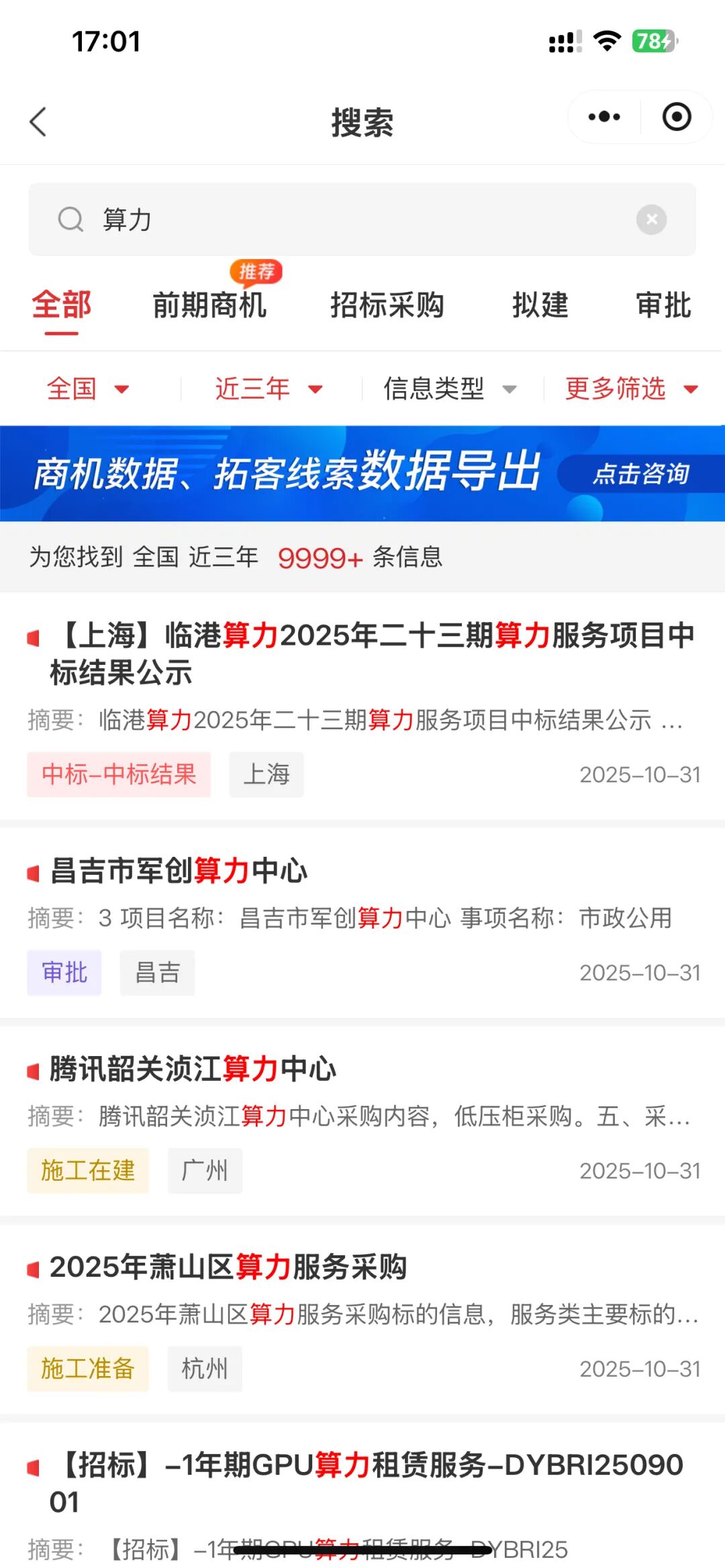
Task: Open the mini program more-options menu
Action: [604, 117]
